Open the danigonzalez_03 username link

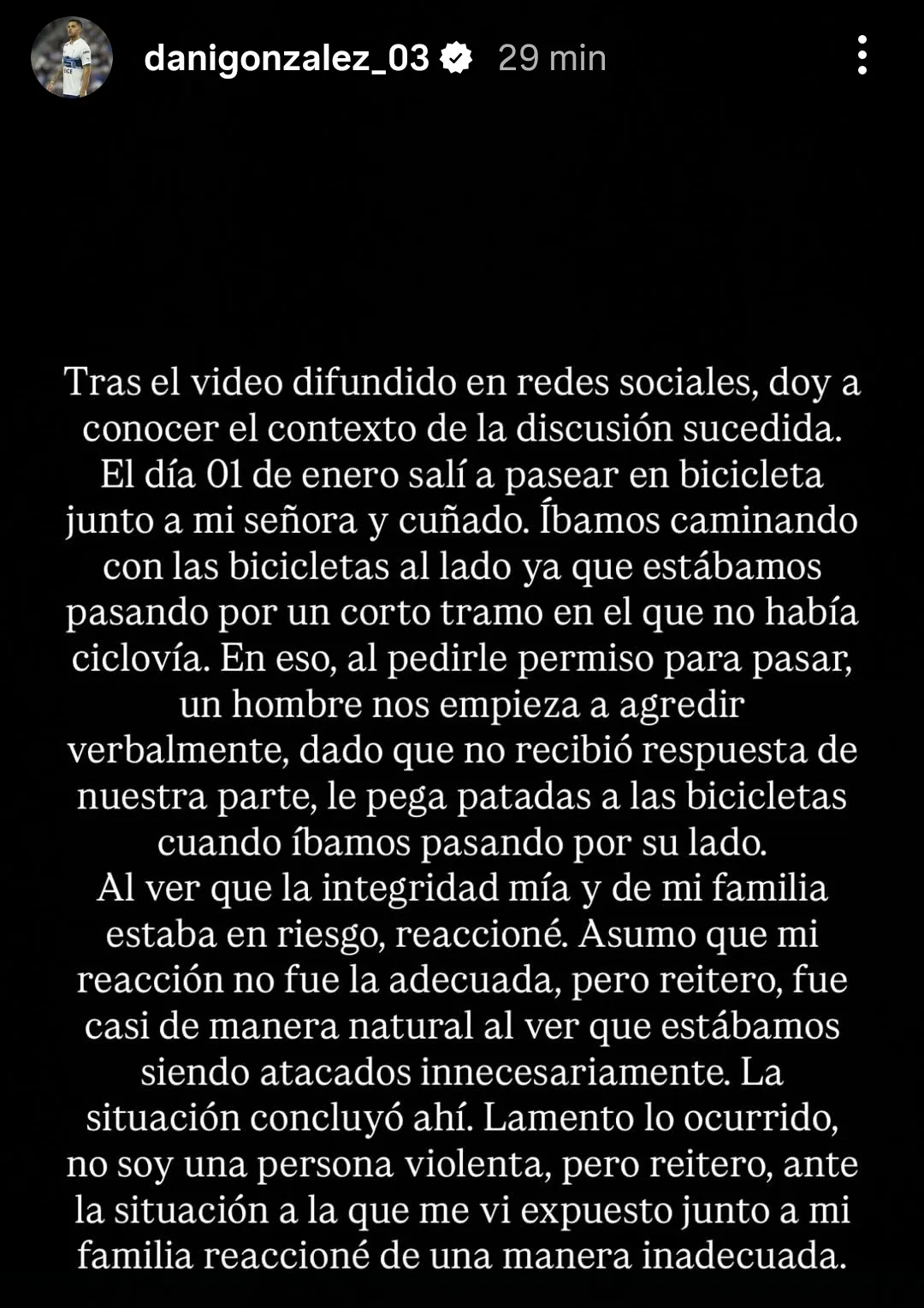287,58
